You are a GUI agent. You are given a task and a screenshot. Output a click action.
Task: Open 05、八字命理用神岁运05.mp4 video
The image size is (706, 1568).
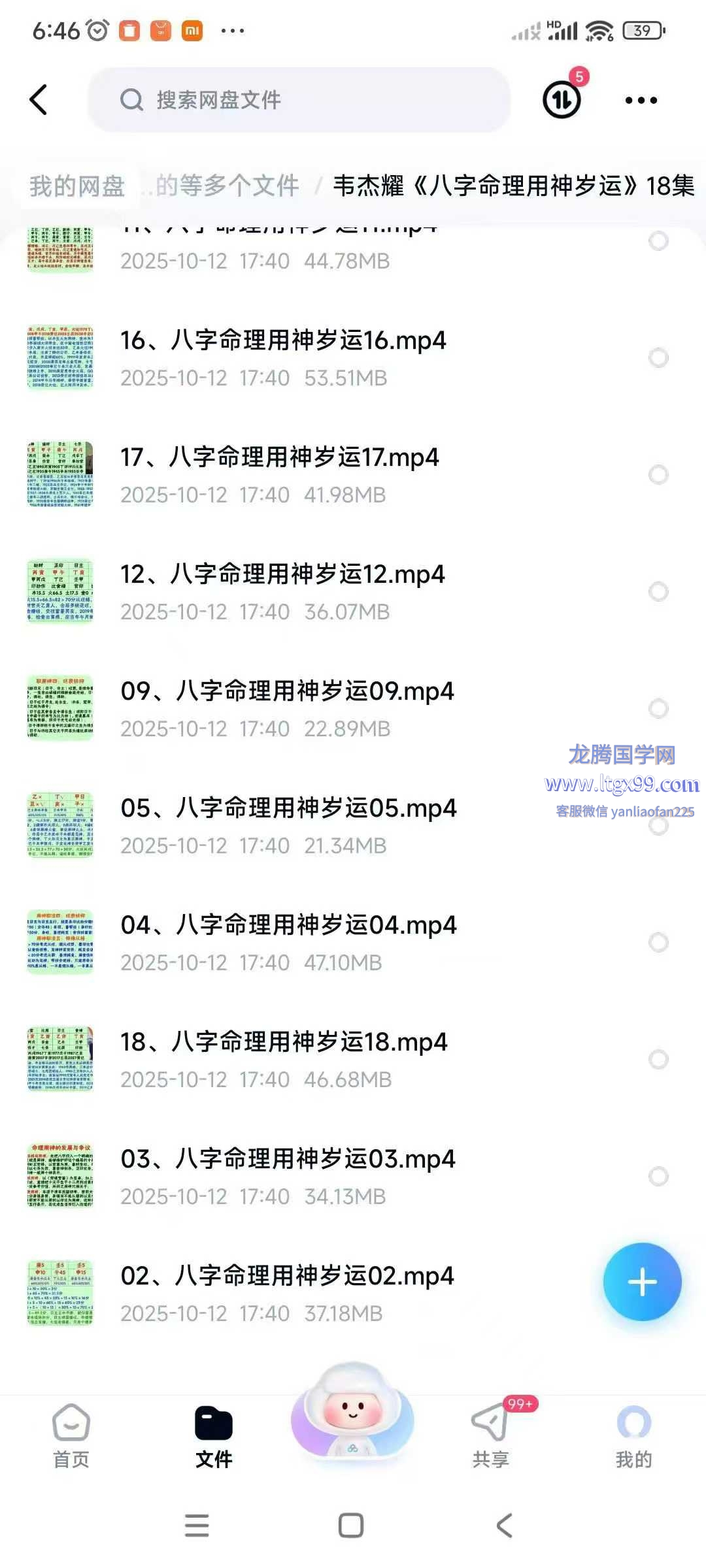[x=288, y=825]
